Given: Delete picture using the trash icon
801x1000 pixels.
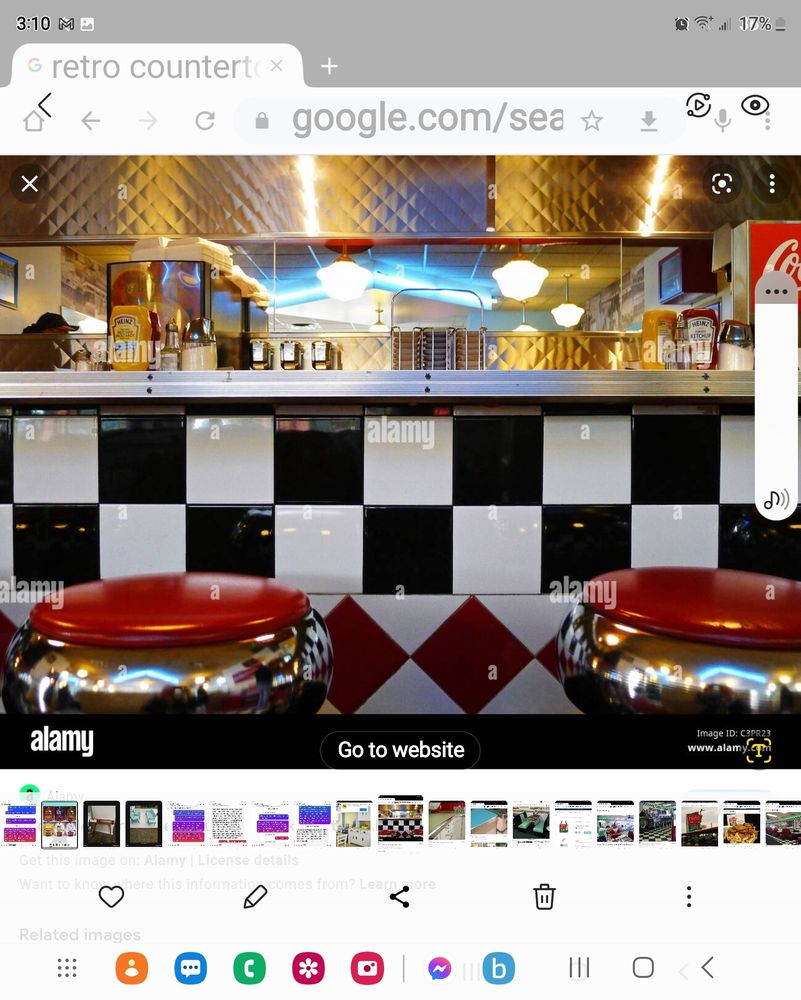Looking at the screenshot, I should pos(544,897).
